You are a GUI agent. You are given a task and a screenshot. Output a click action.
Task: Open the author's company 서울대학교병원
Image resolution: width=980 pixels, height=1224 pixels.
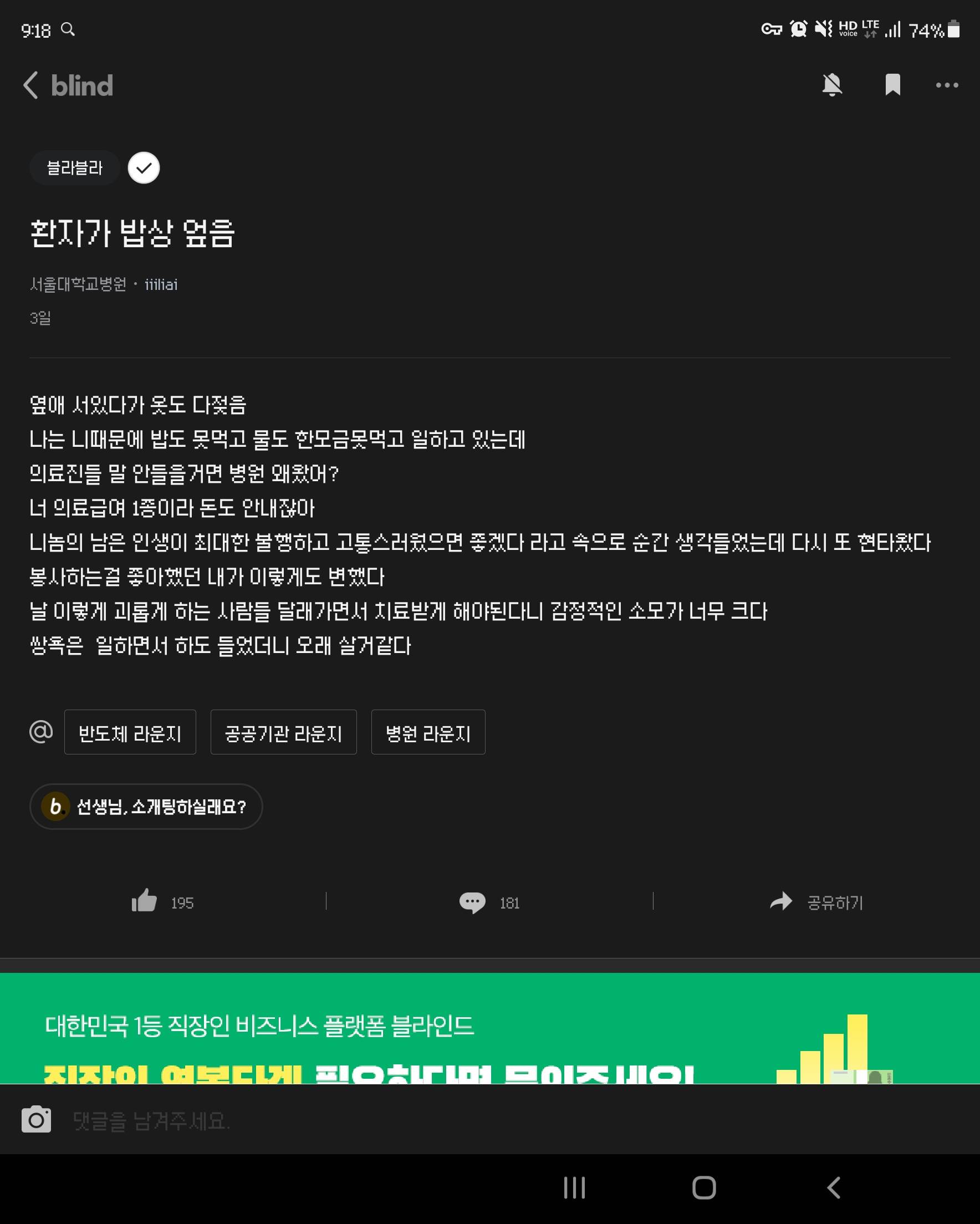point(78,284)
